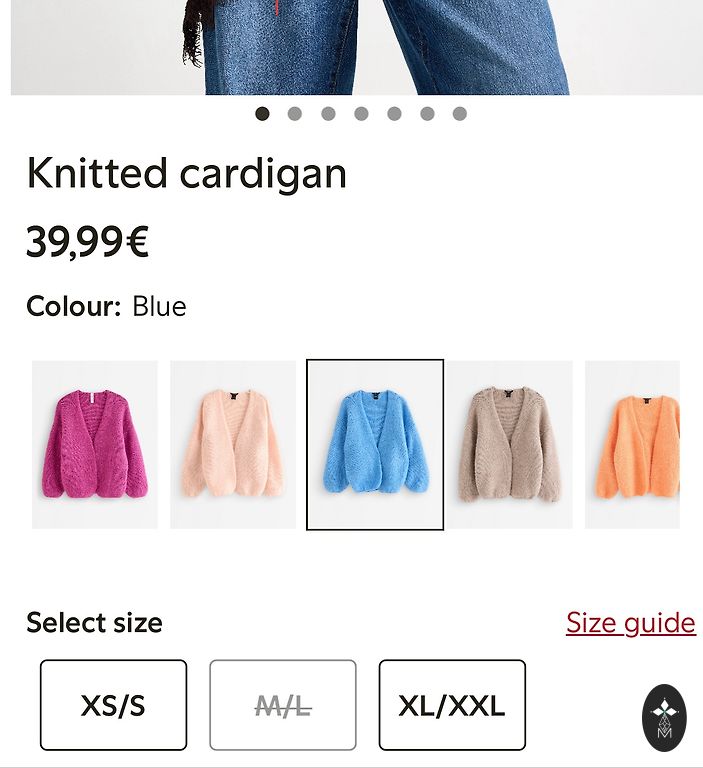
Task: Select the blue cardigan colour
Action: click(x=375, y=444)
